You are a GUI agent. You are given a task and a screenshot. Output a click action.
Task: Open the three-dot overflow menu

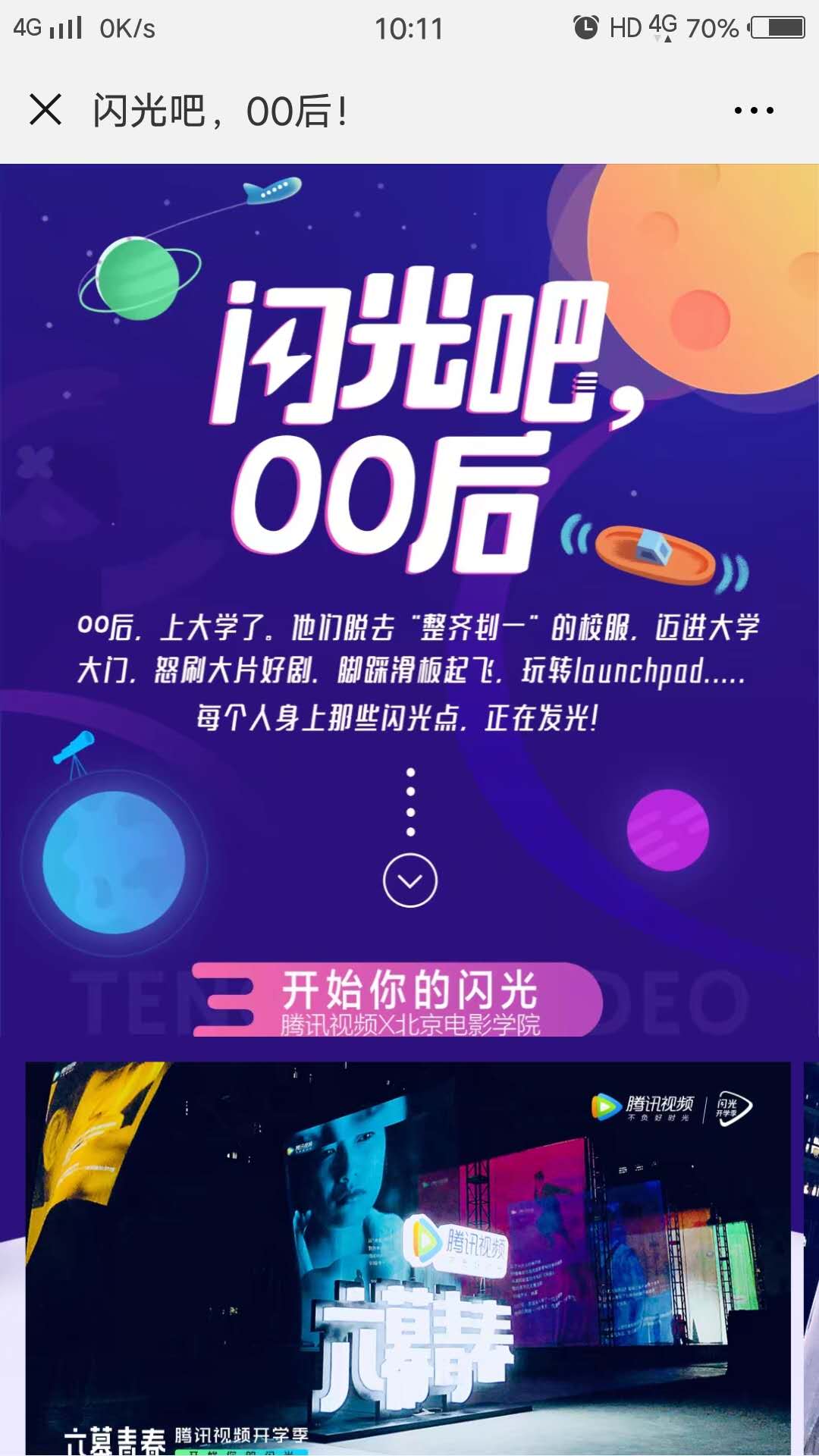754,111
